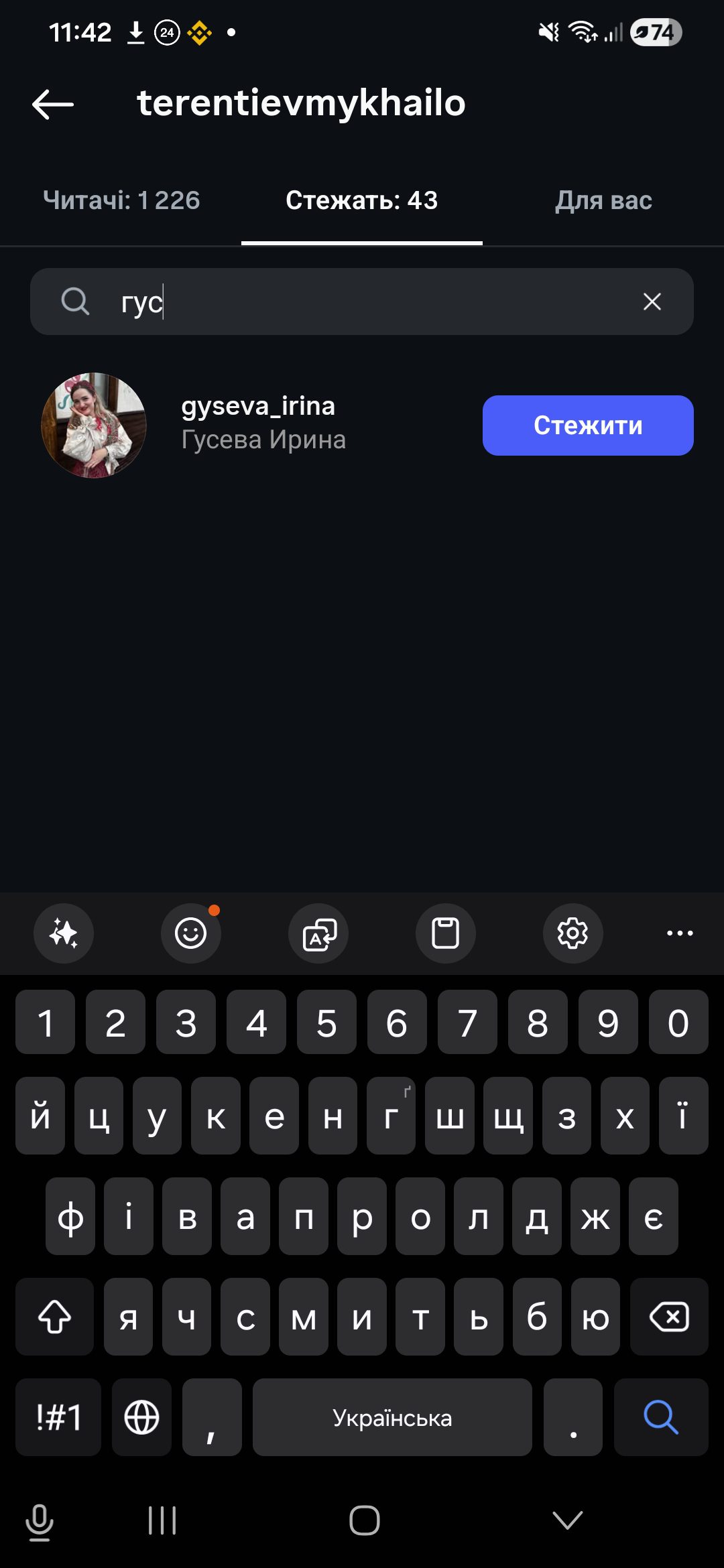Image resolution: width=724 pixels, height=1568 pixels.
Task: Submit the search with the keyboard magnifier key
Action: pyautogui.click(x=661, y=1417)
